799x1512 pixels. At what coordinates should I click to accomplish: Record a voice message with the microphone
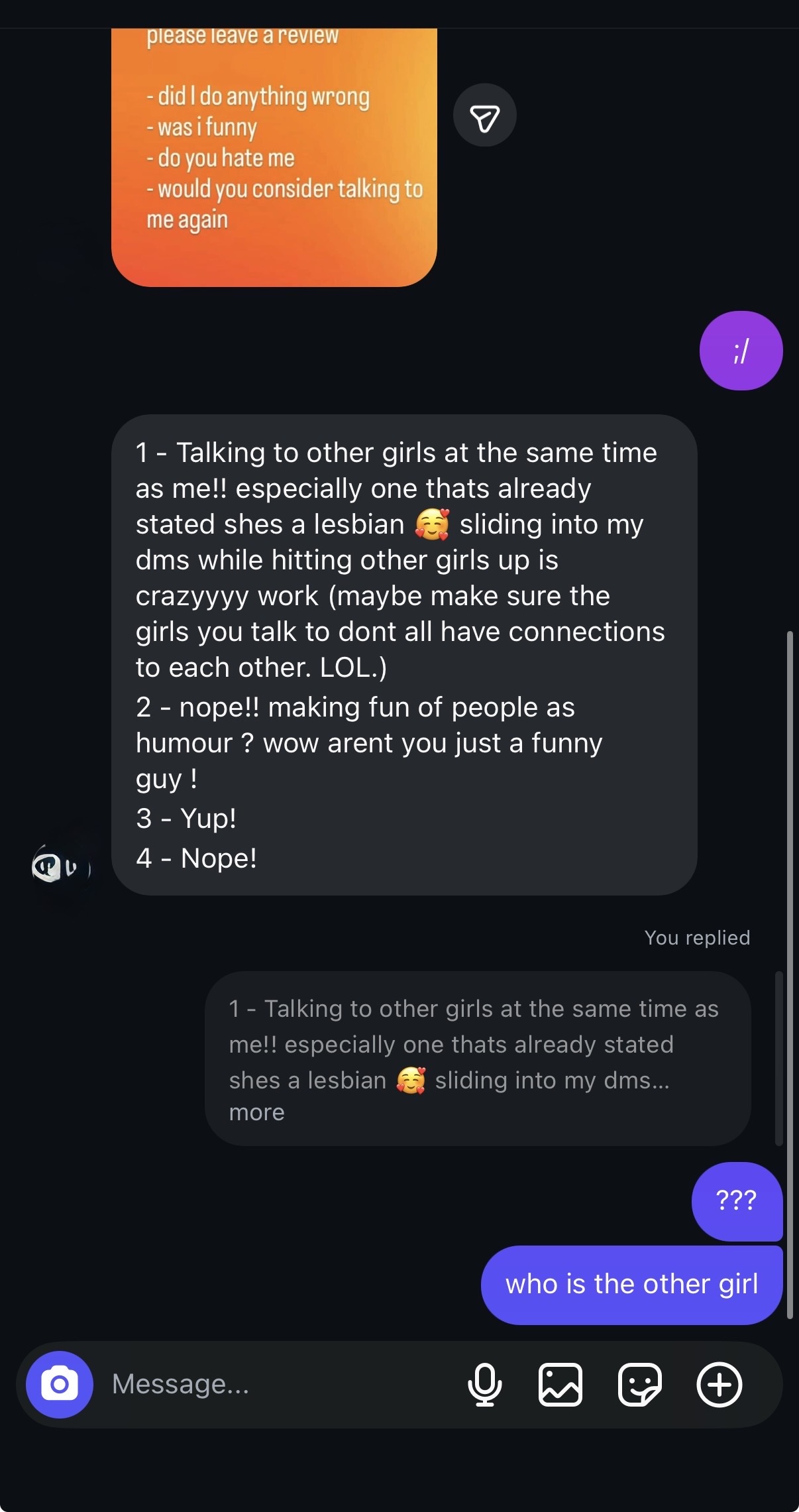pyautogui.click(x=484, y=1384)
